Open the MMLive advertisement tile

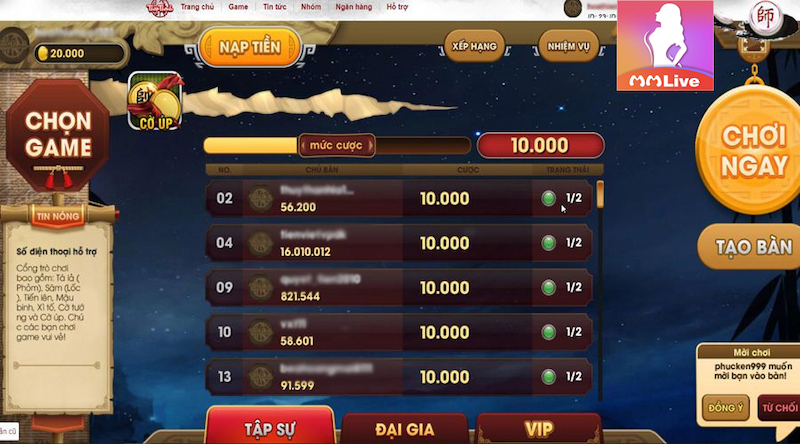[x=664, y=46]
